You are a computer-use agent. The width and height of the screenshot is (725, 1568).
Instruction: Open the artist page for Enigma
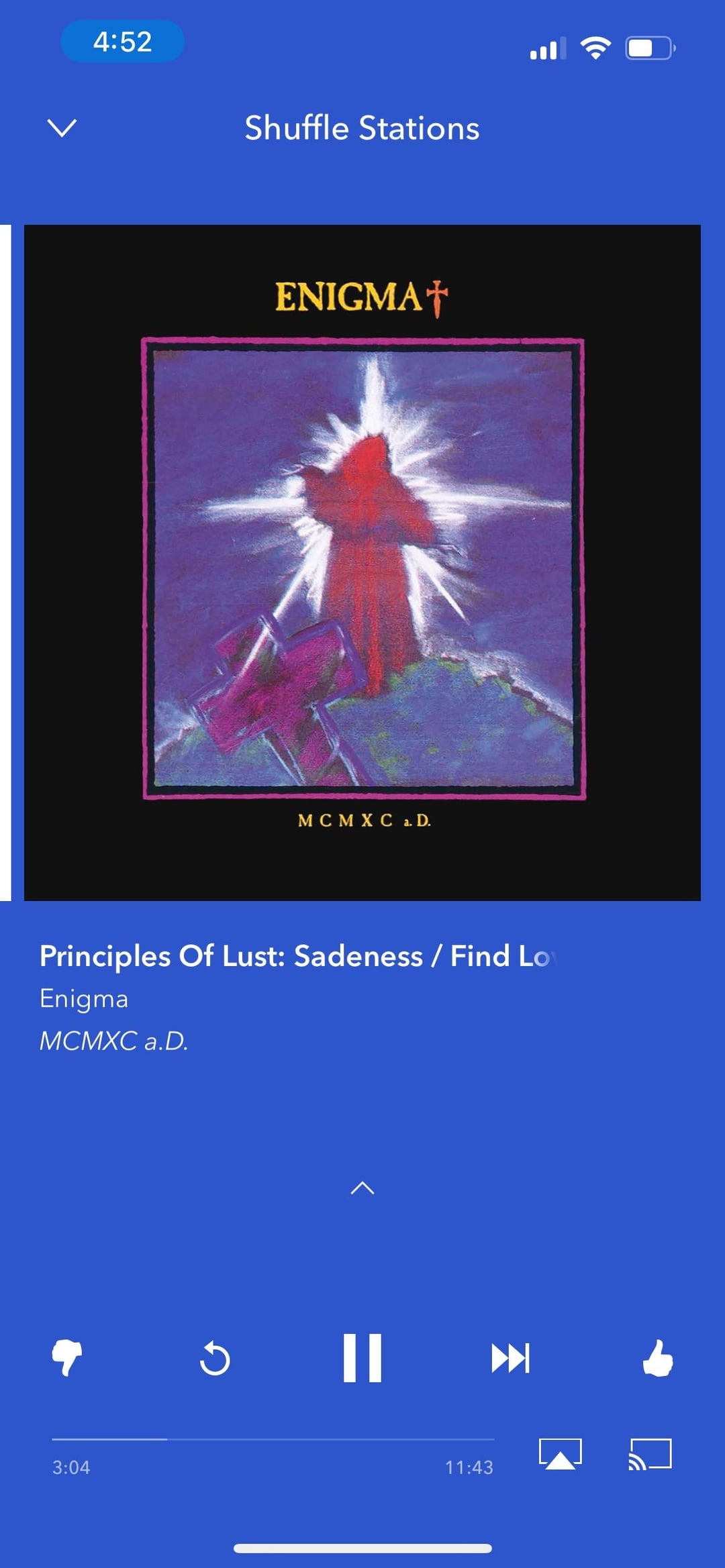[x=84, y=998]
